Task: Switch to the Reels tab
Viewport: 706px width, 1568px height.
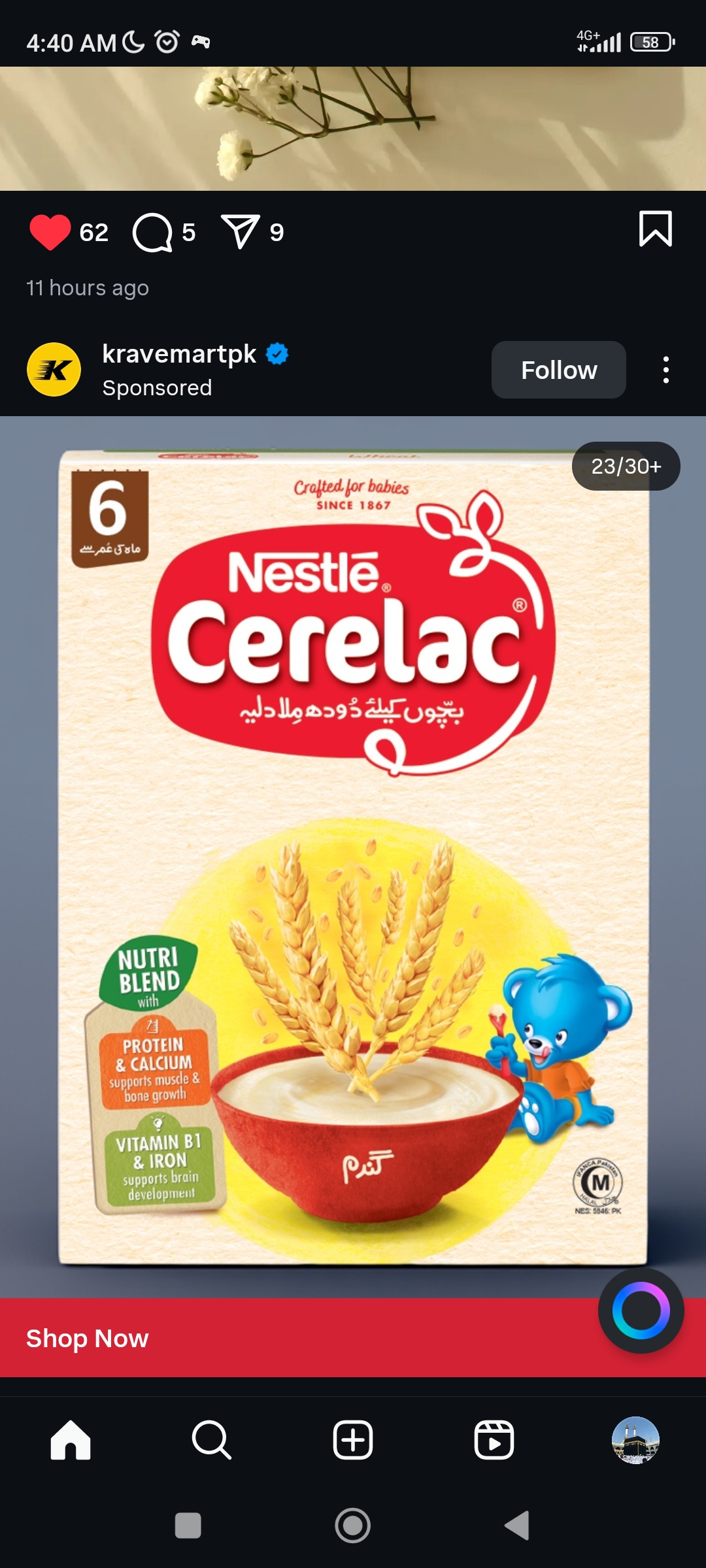Action: pyautogui.click(x=494, y=1440)
